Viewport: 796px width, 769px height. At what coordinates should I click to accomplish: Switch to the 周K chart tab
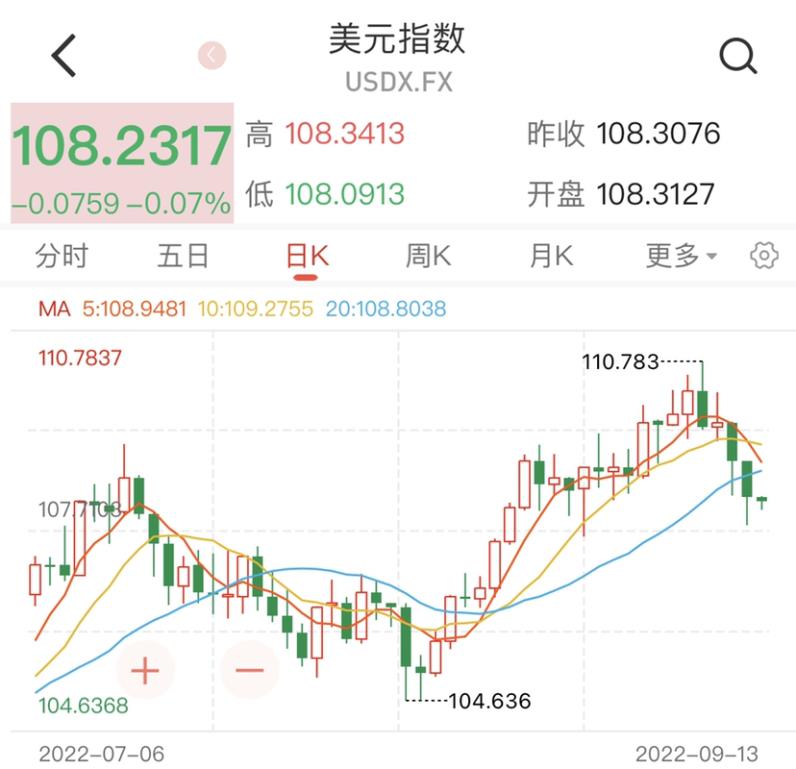tap(428, 256)
